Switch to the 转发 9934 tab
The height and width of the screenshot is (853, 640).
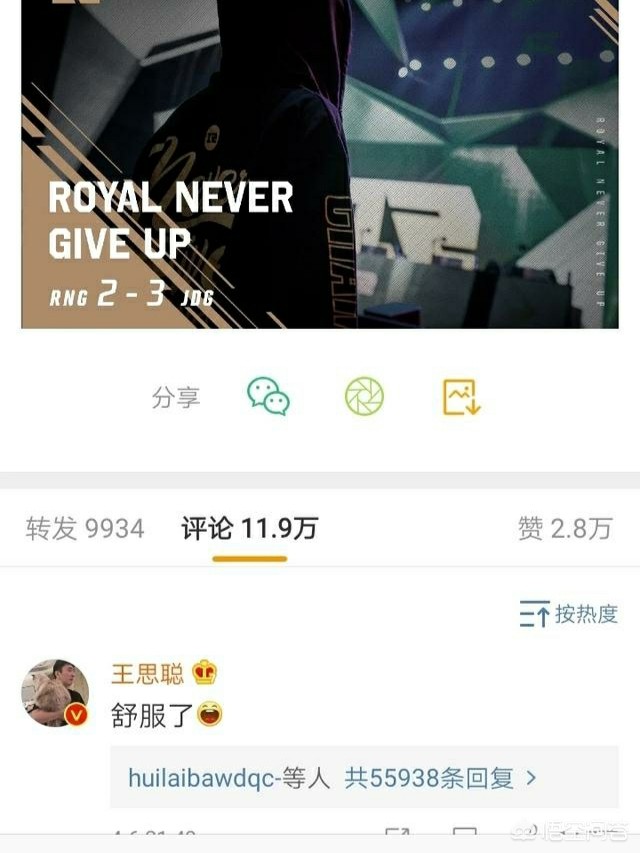click(x=85, y=529)
